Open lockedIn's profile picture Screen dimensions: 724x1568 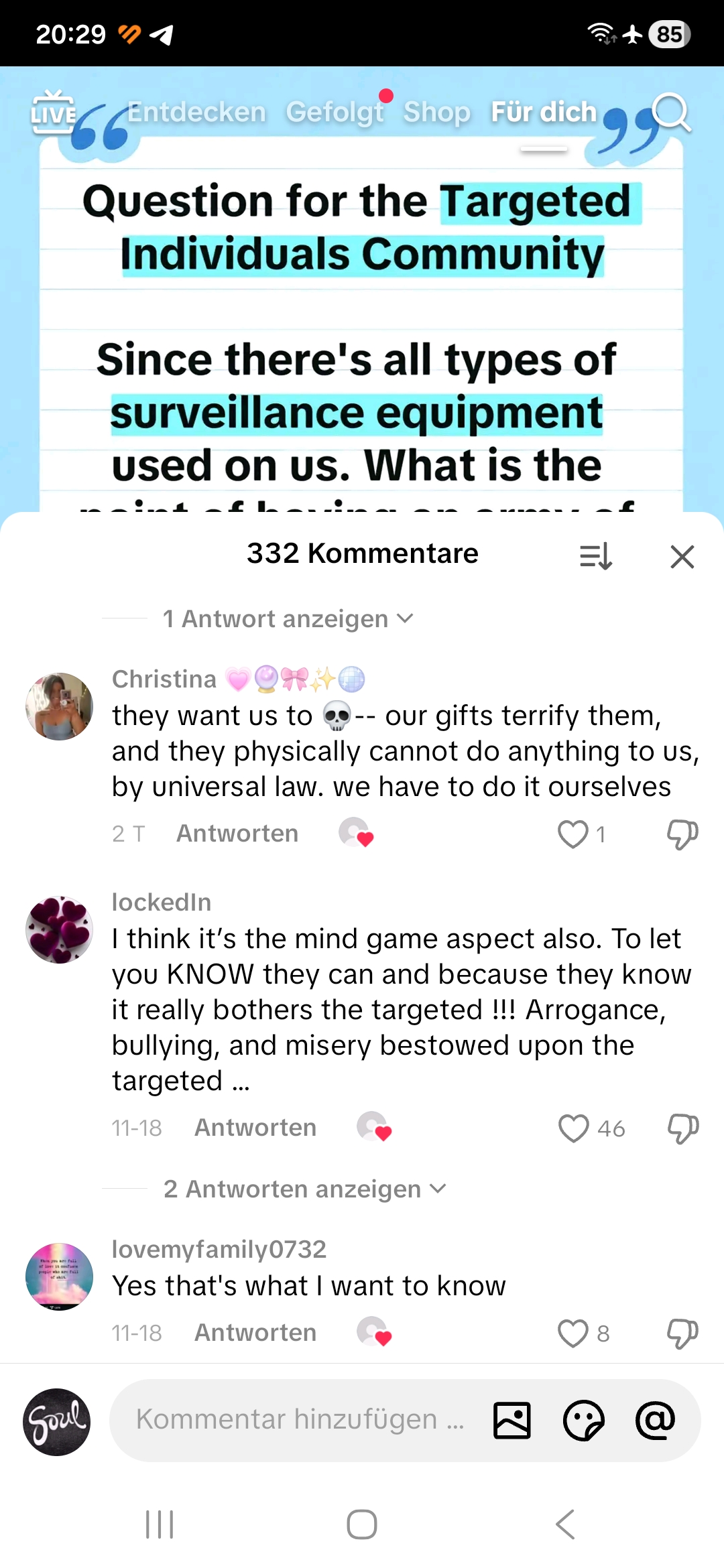coord(59,929)
